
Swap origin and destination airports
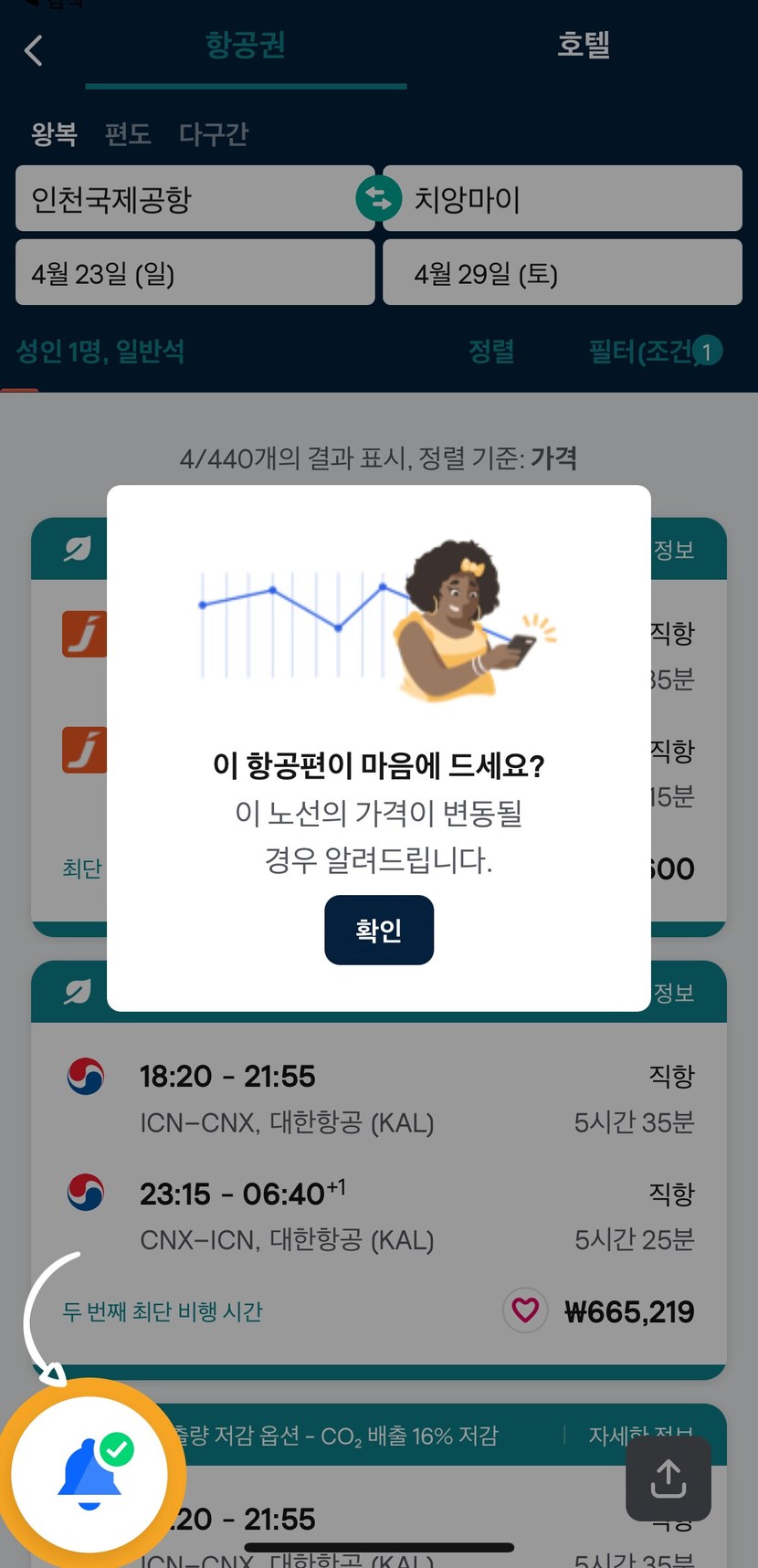click(378, 198)
